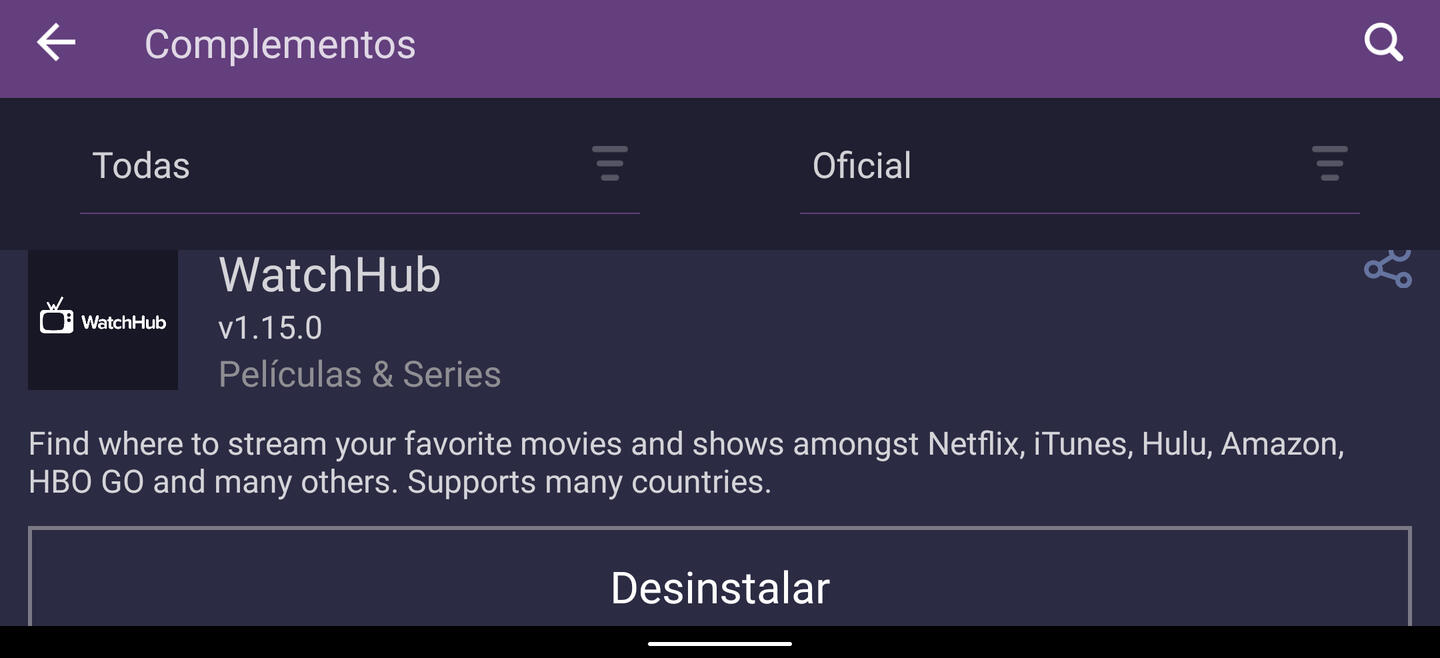Open the Oficial source dropdown
Image resolution: width=1440 pixels, height=658 pixels.
1080,165
